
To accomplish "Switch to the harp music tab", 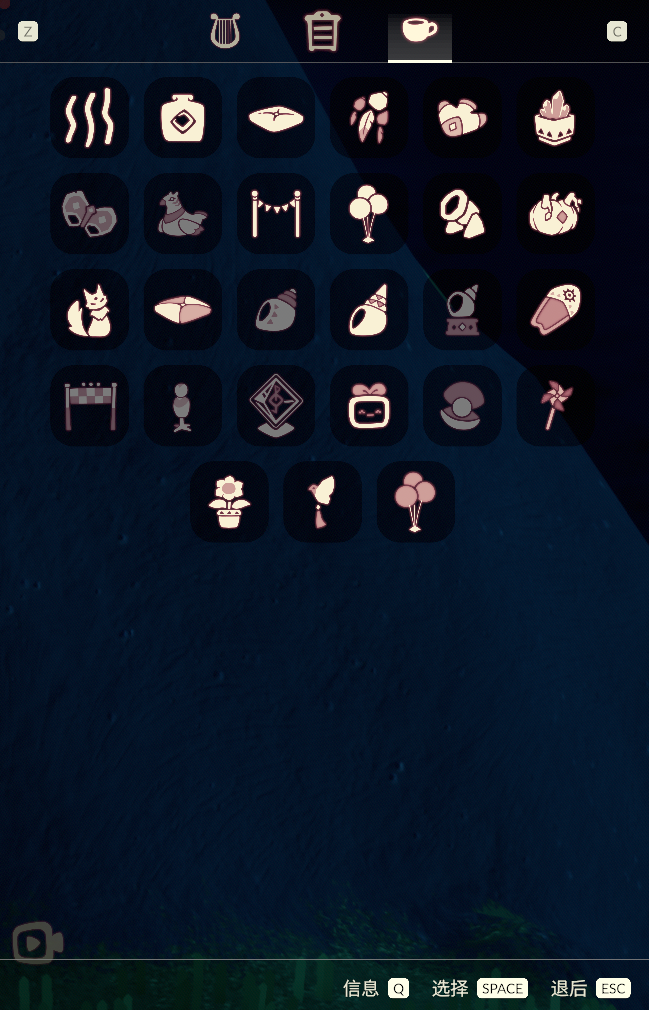I will (x=226, y=32).
